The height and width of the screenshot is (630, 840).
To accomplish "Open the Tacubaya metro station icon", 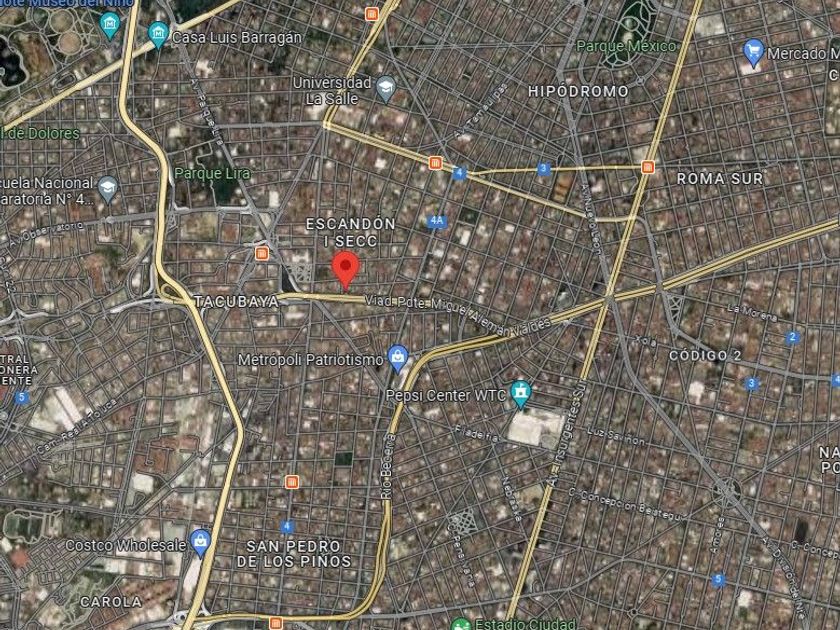I will tap(261, 253).
